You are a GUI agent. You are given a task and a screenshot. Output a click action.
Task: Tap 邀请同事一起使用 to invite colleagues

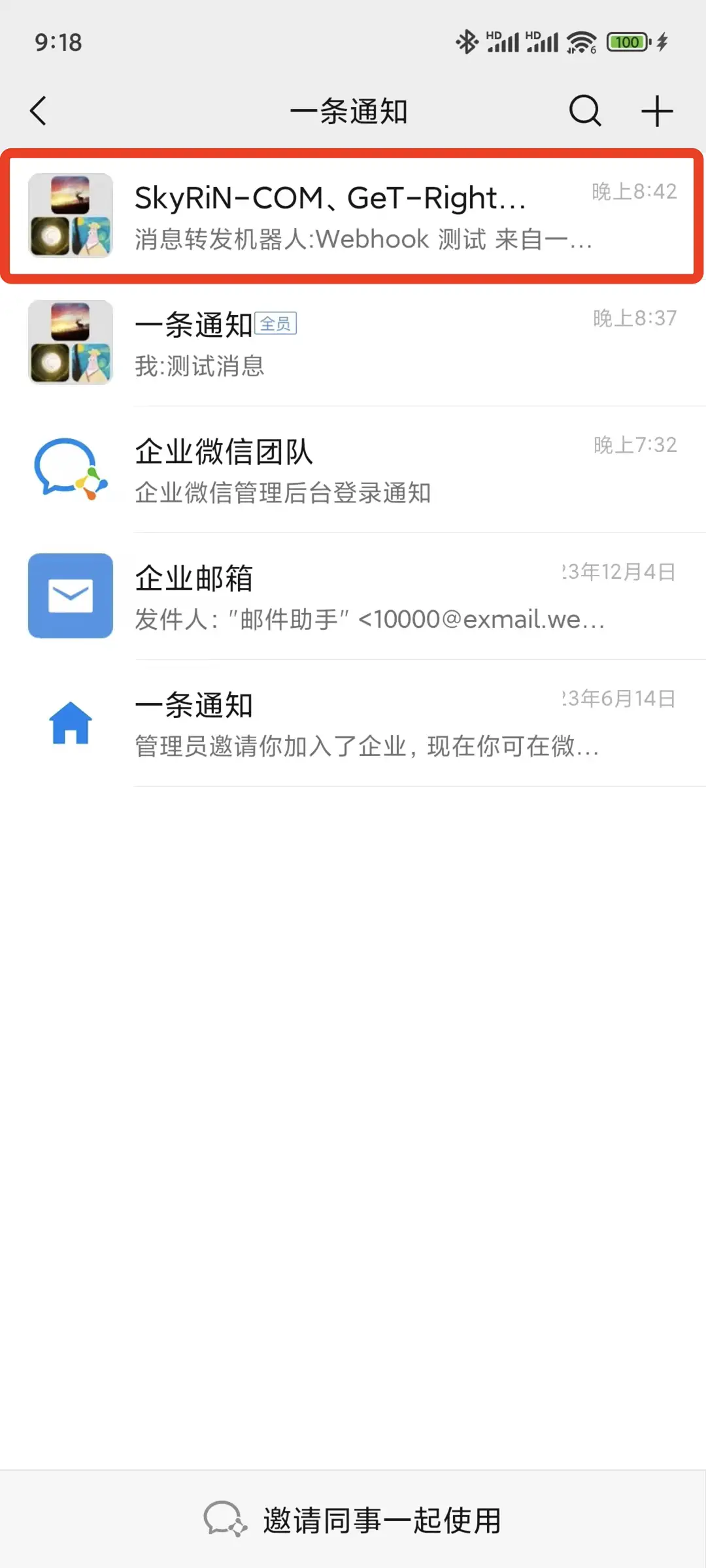tap(353, 1520)
